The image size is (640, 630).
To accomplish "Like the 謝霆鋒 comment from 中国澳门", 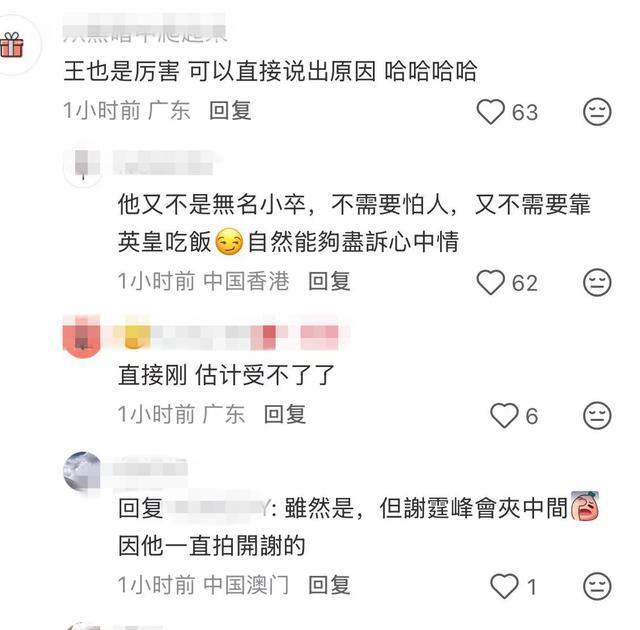I will coord(504,585).
